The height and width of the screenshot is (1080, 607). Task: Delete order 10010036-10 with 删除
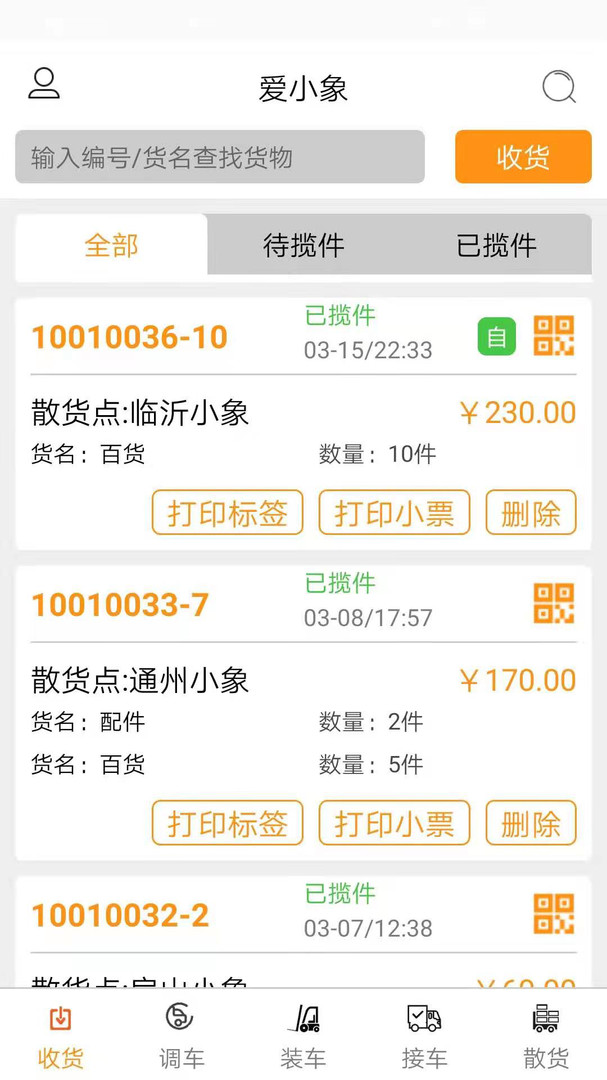531,513
